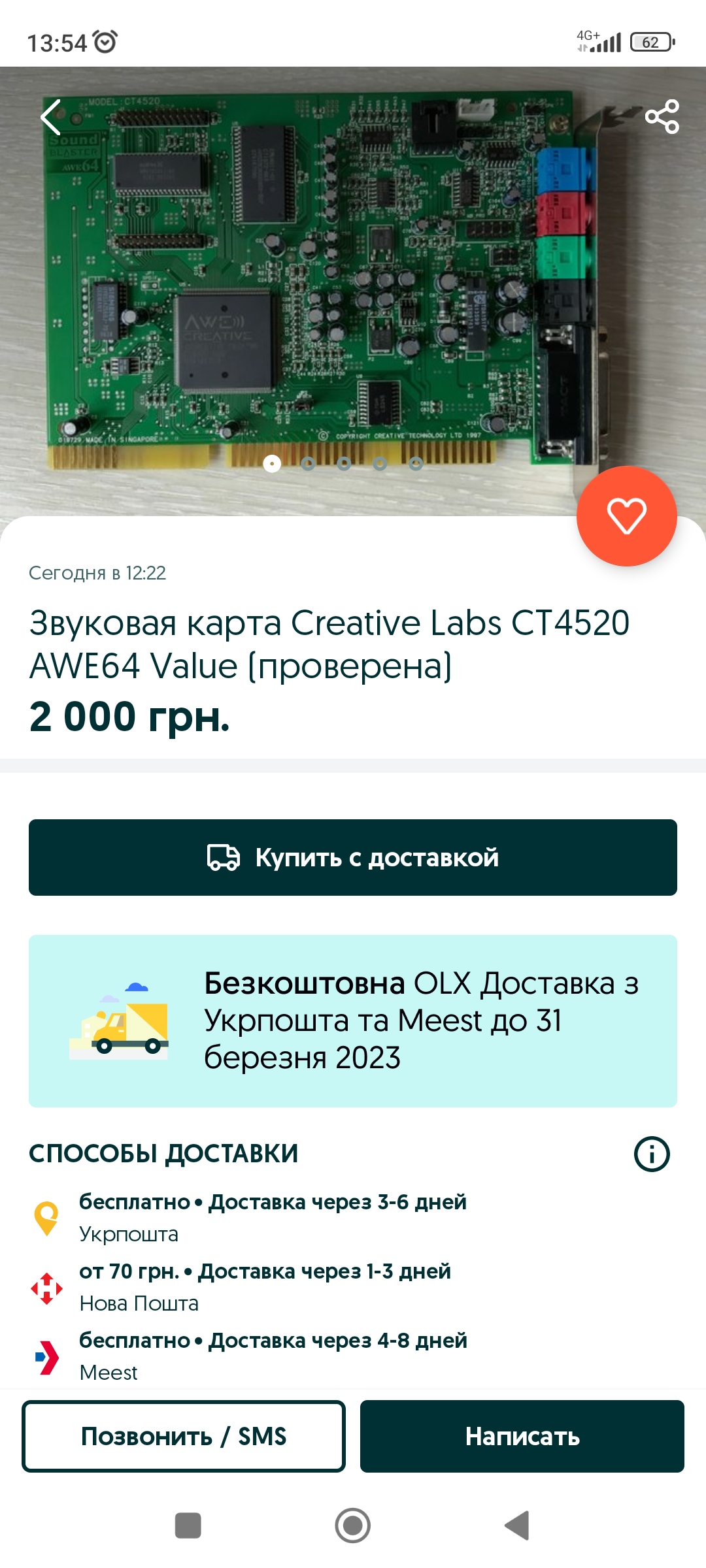
Task: Share this sound card listing
Action: [x=662, y=117]
